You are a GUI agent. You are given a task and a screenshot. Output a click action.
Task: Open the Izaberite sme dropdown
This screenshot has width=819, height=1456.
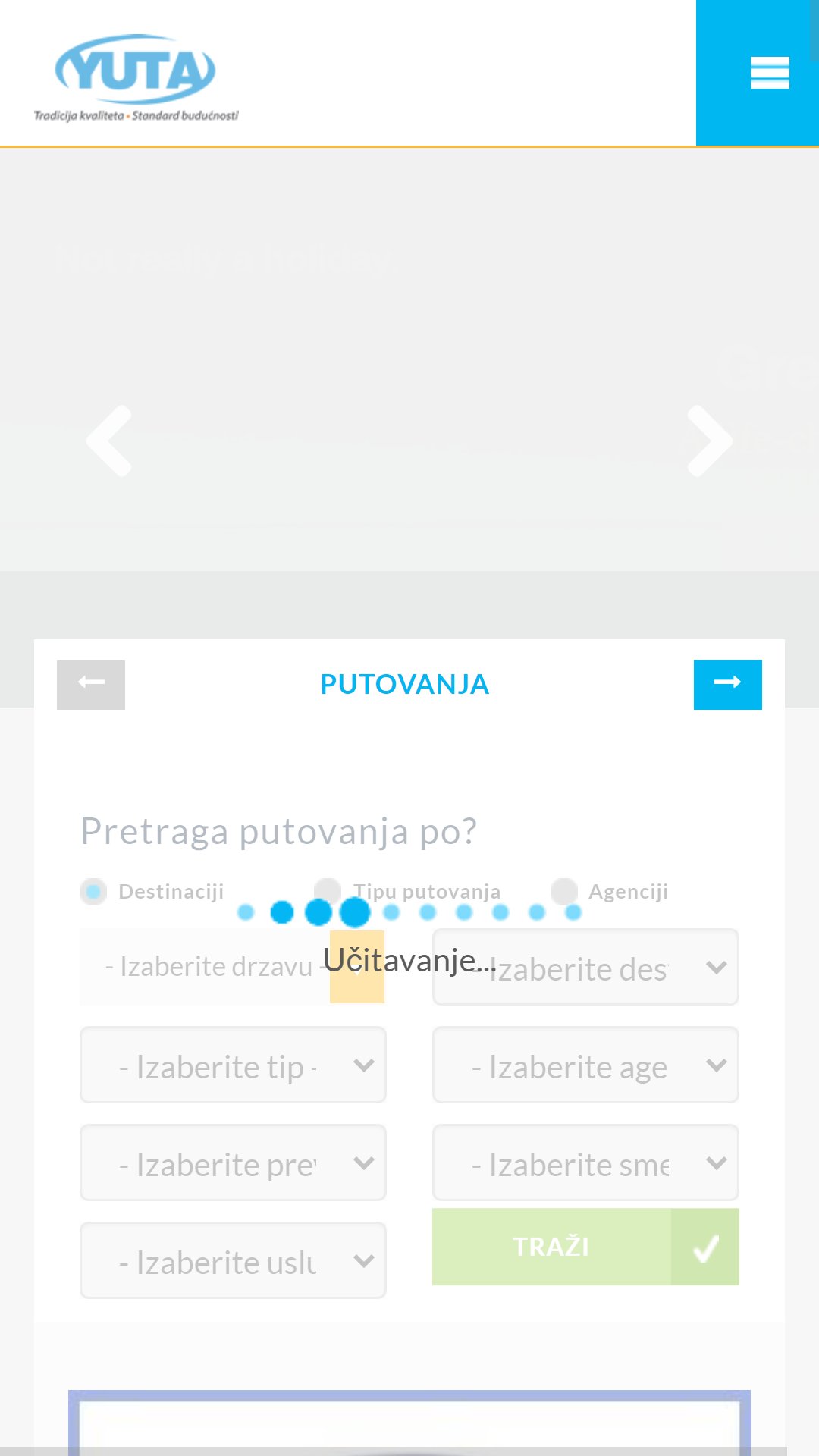[x=585, y=1163]
